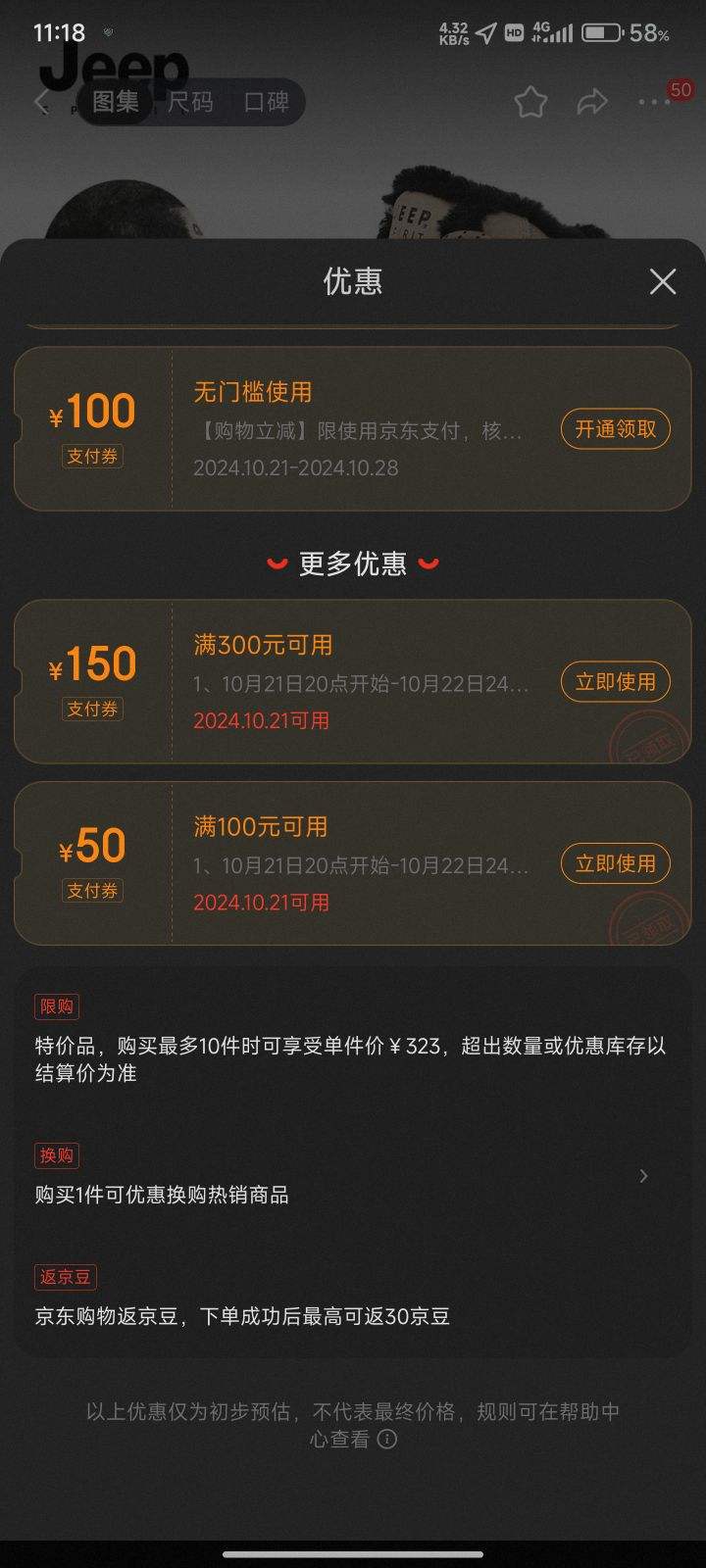
Task: Open the three-dot overflow menu
Action: 654,102
